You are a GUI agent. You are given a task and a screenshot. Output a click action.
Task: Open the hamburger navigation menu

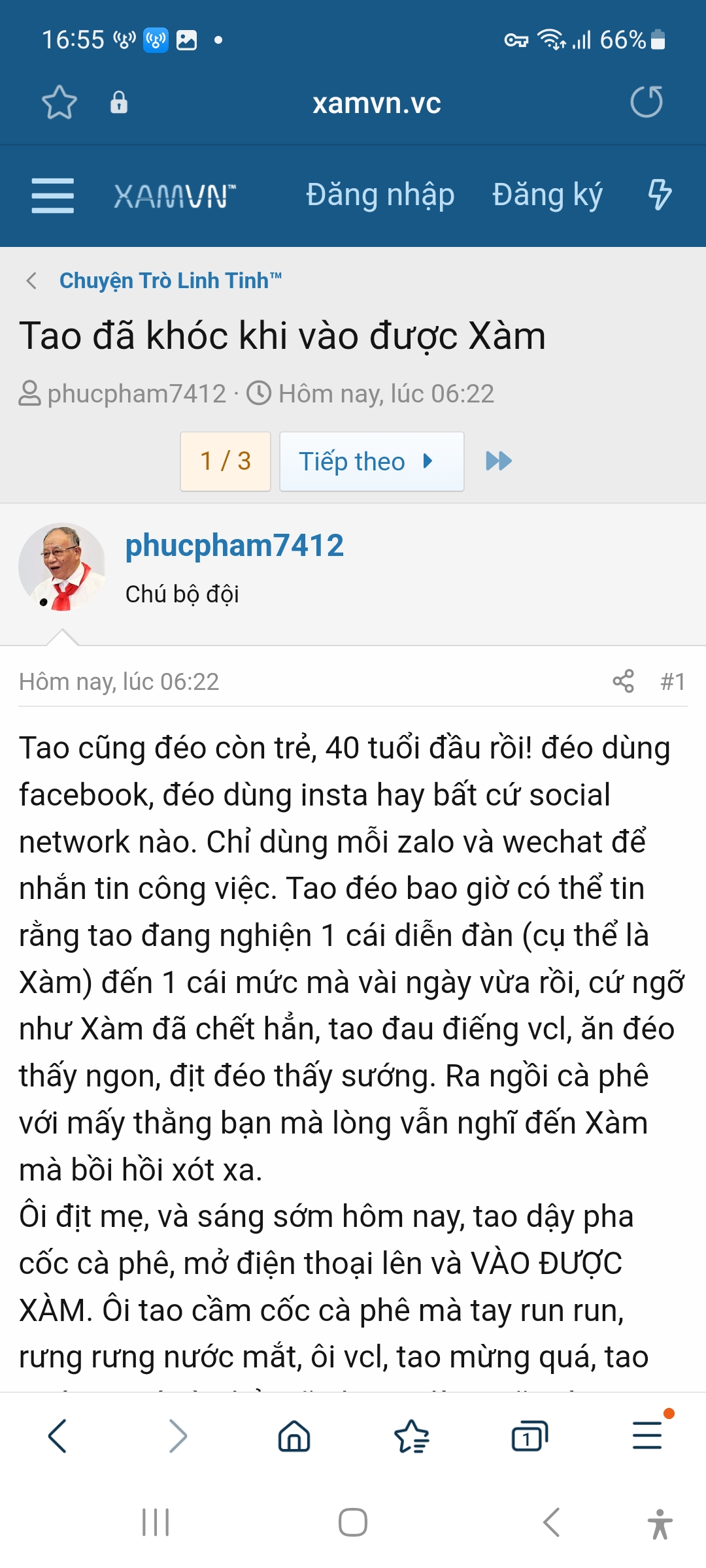52,195
